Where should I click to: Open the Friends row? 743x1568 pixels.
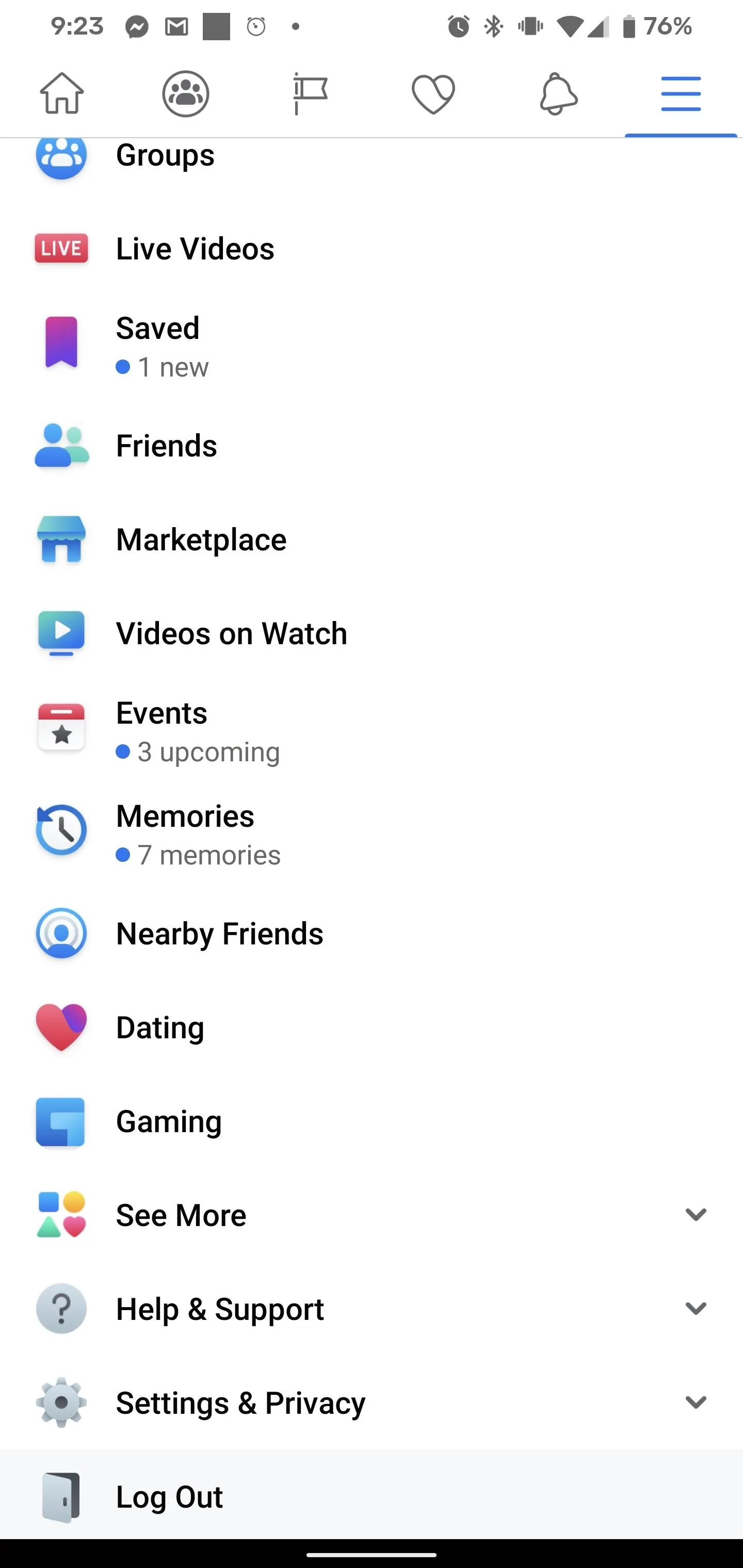click(x=372, y=446)
